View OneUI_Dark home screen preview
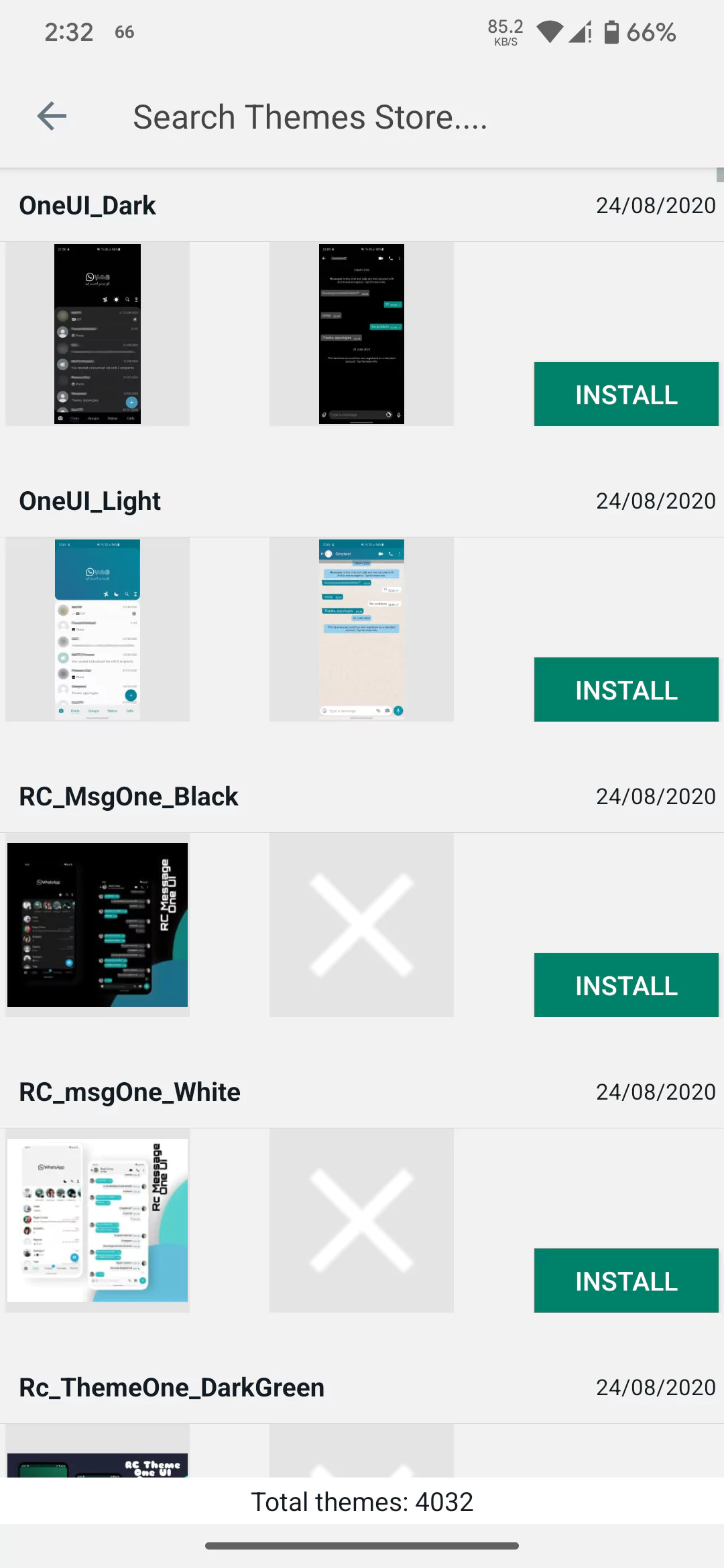This screenshot has width=724, height=1568. click(x=97, y=334)
